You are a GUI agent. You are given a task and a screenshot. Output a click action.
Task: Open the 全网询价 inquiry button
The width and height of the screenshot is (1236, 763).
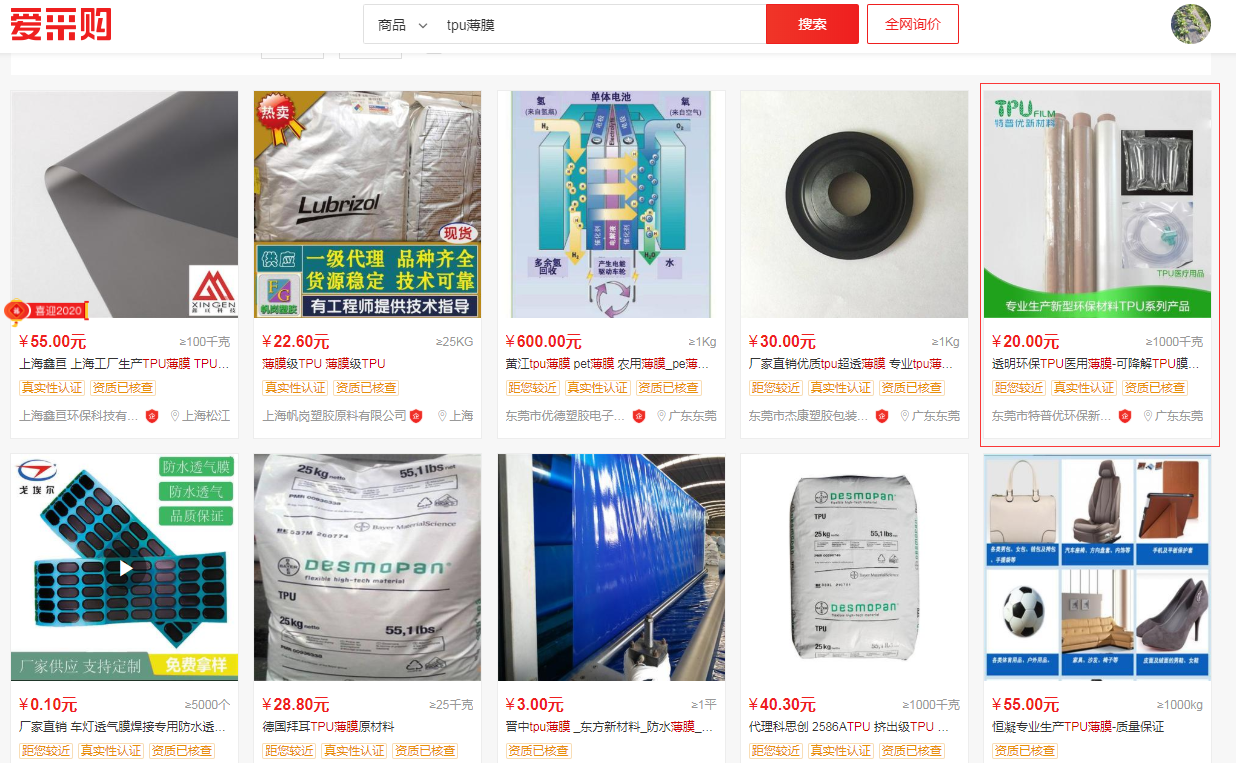pyautogui.click(x=912, y=24)
